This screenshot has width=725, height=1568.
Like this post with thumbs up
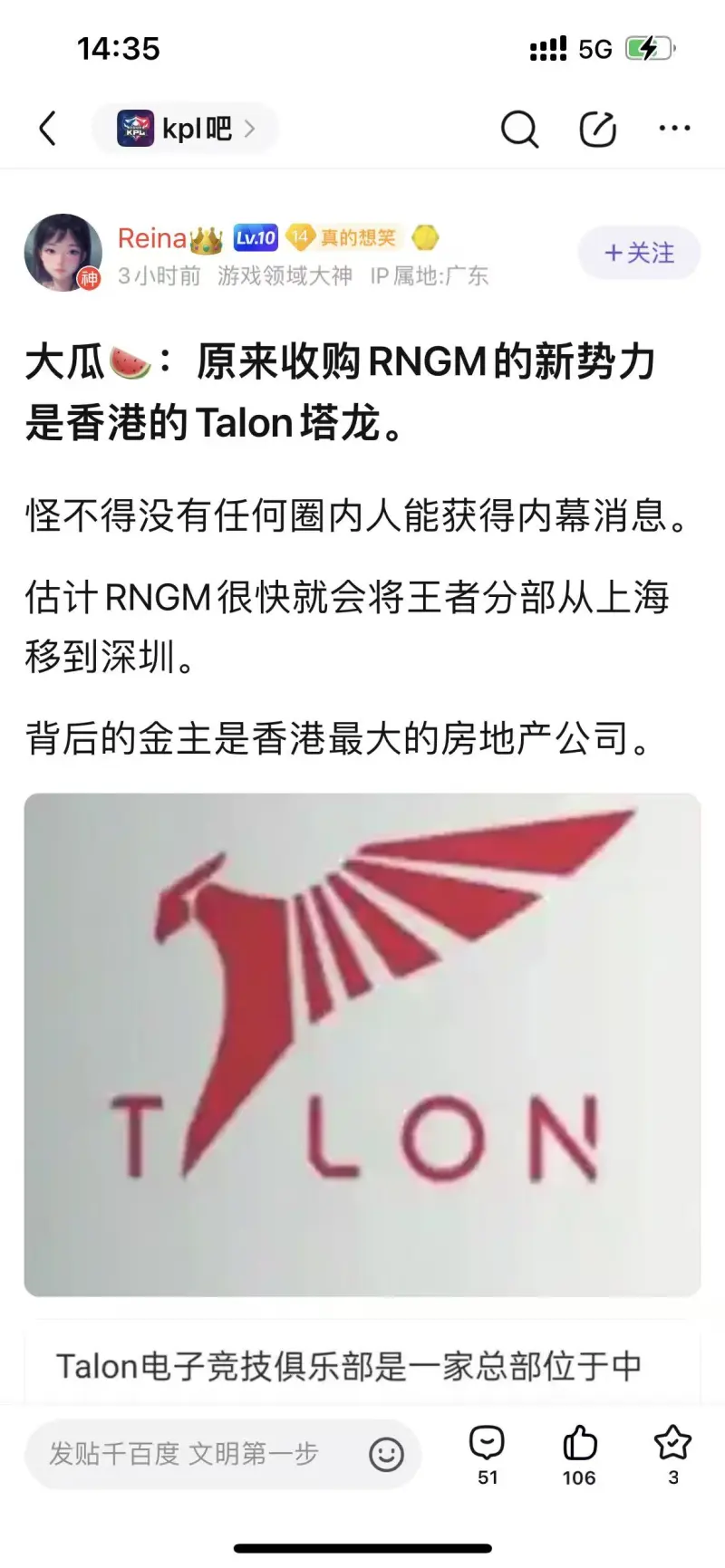579,1452
